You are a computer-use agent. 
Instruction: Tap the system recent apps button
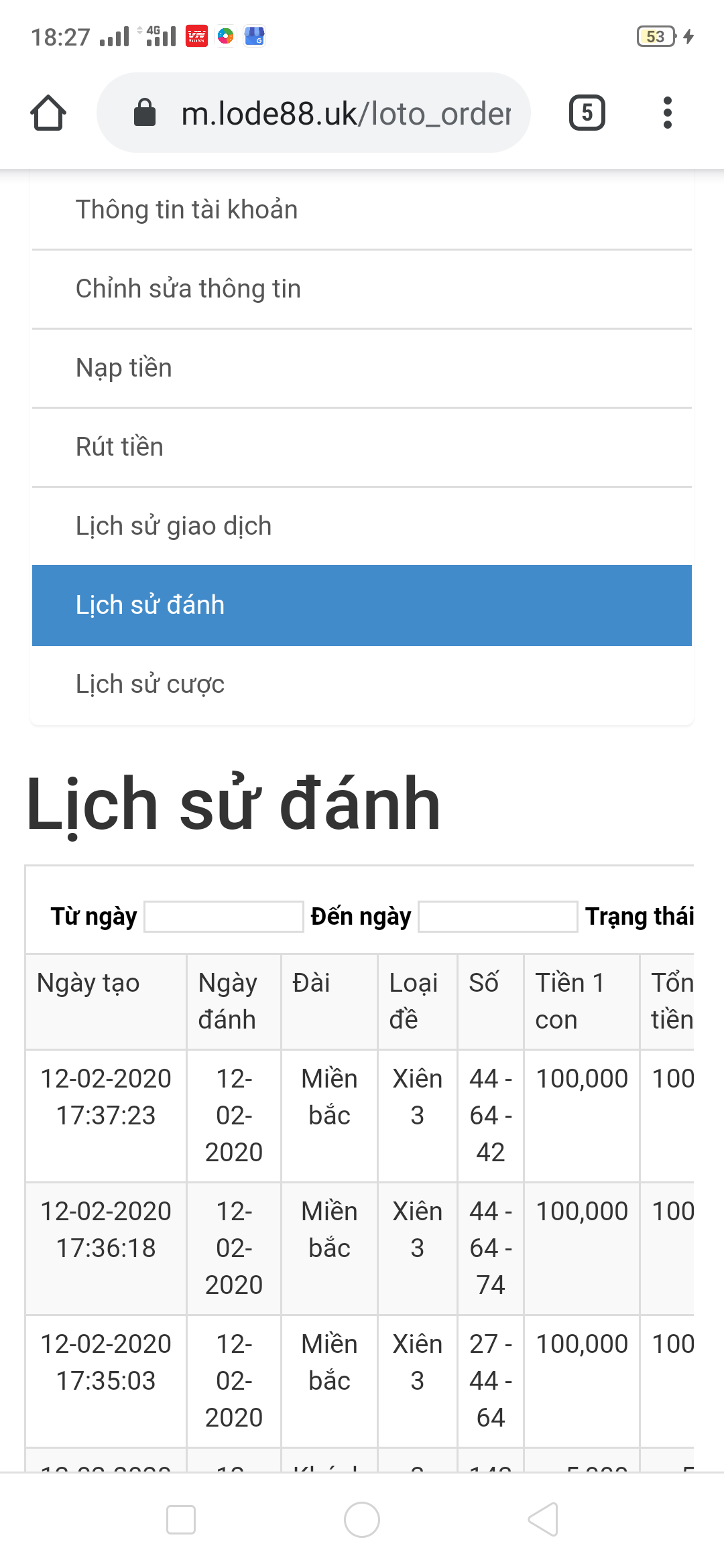pos(181,1519)
